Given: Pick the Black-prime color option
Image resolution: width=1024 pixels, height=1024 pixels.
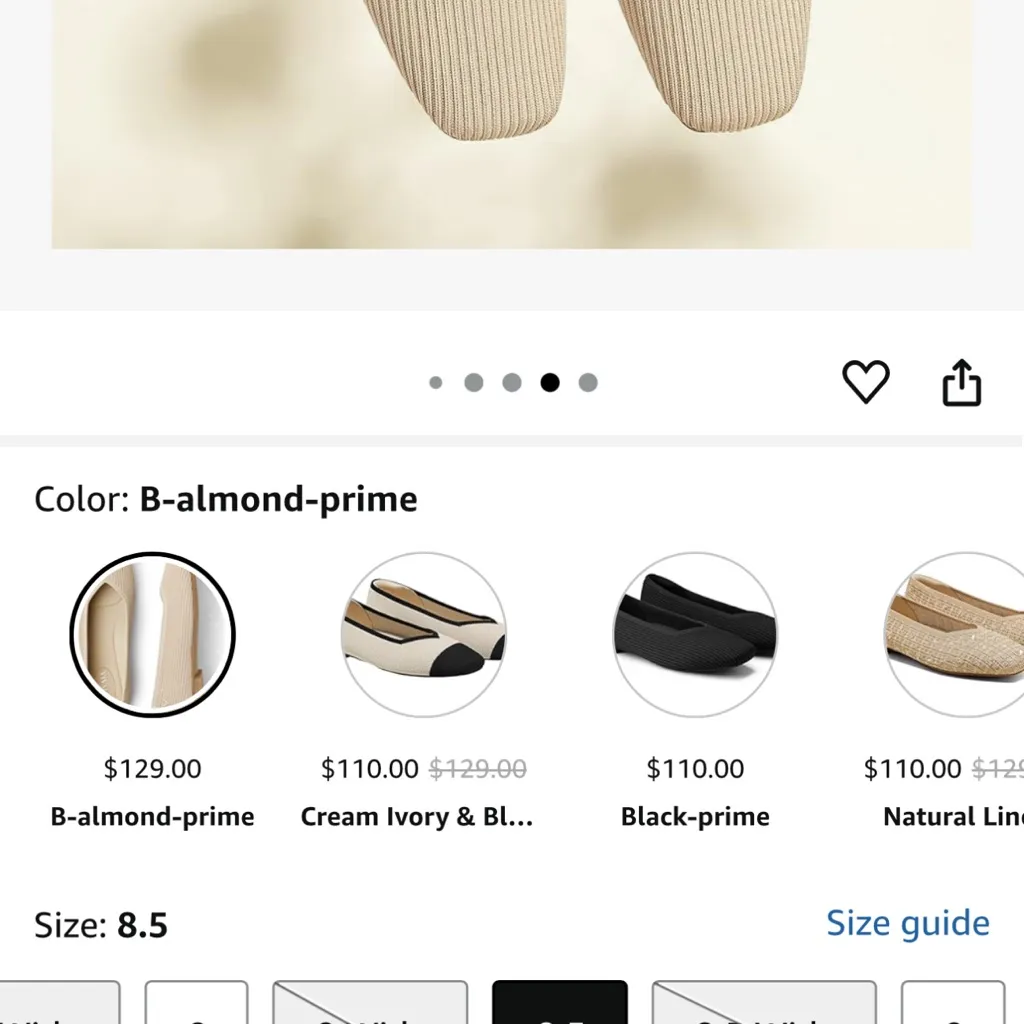Looking at the screenshot, I should click(695, 635).
